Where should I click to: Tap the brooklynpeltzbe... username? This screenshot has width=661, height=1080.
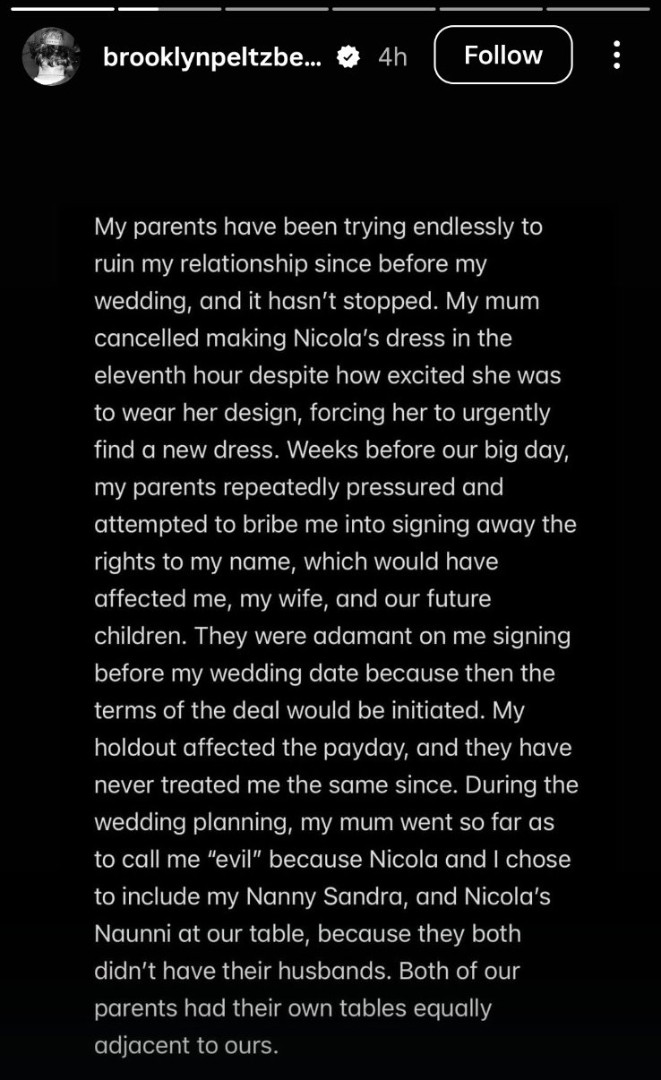[212, 57]
